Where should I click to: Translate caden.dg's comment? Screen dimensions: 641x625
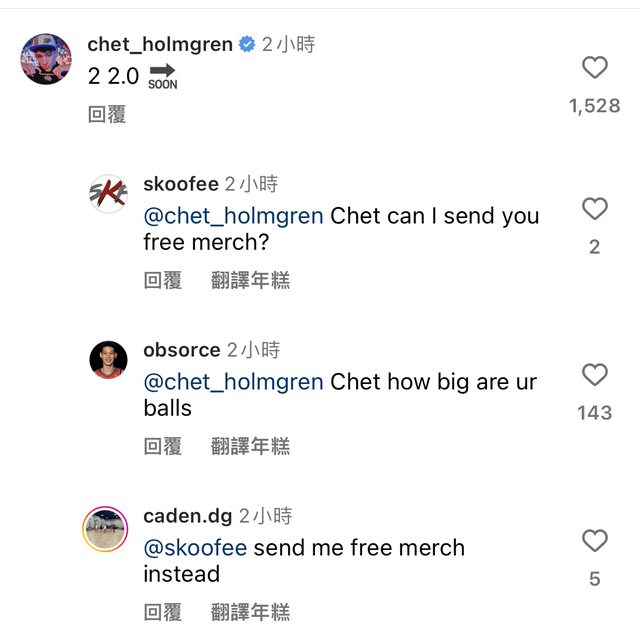[250, 612]
